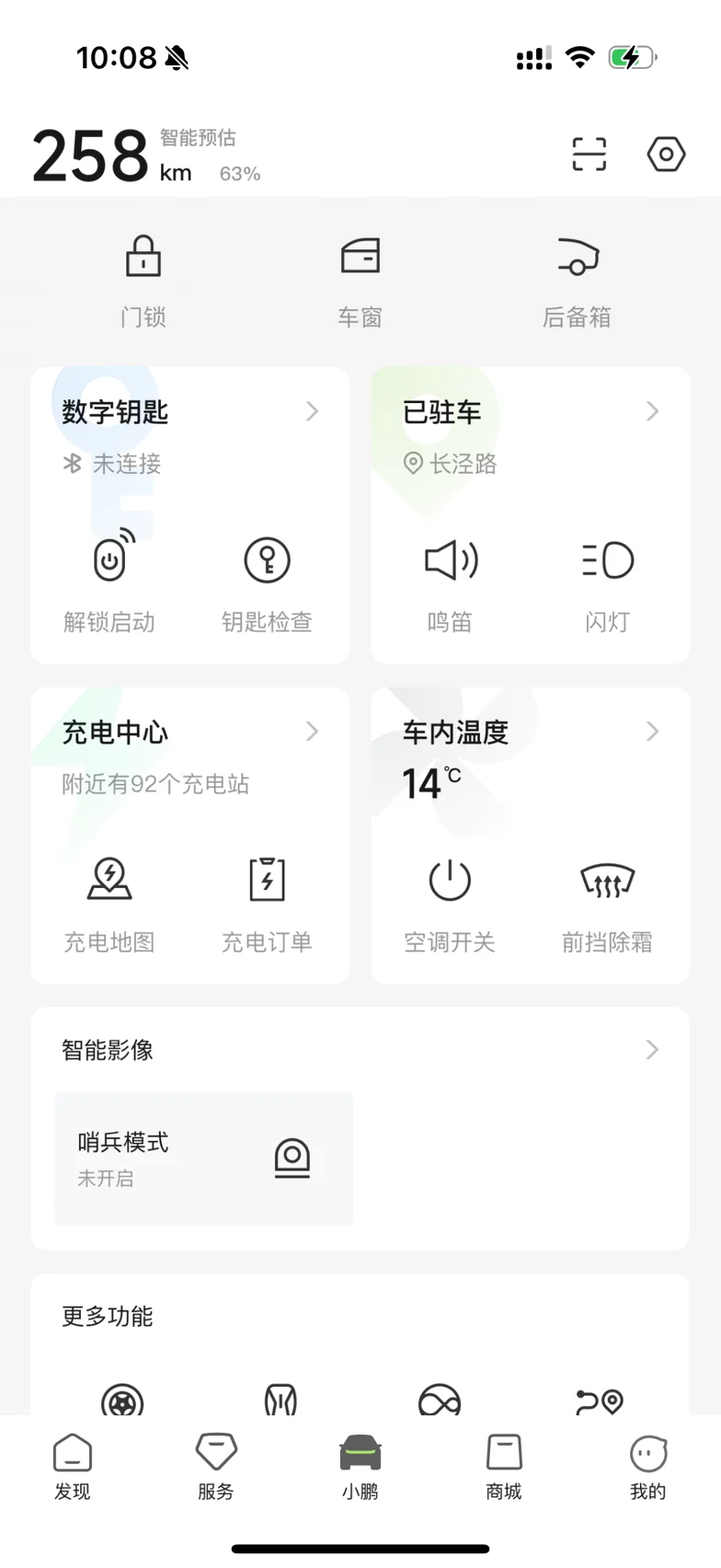Viewport: 721px width, 1568px height.
Task: Open 充电地图 charging map
Action: point(109,901)
